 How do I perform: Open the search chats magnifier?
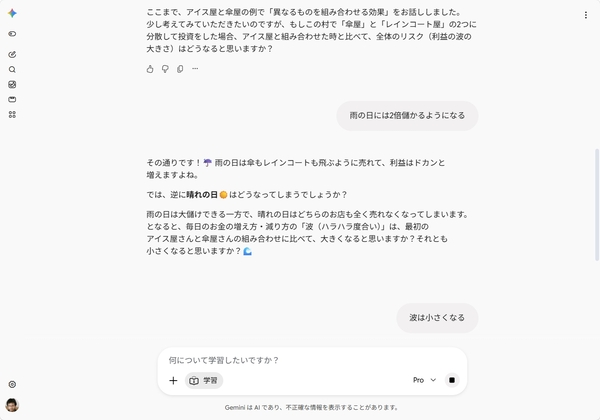coord(12,70)
